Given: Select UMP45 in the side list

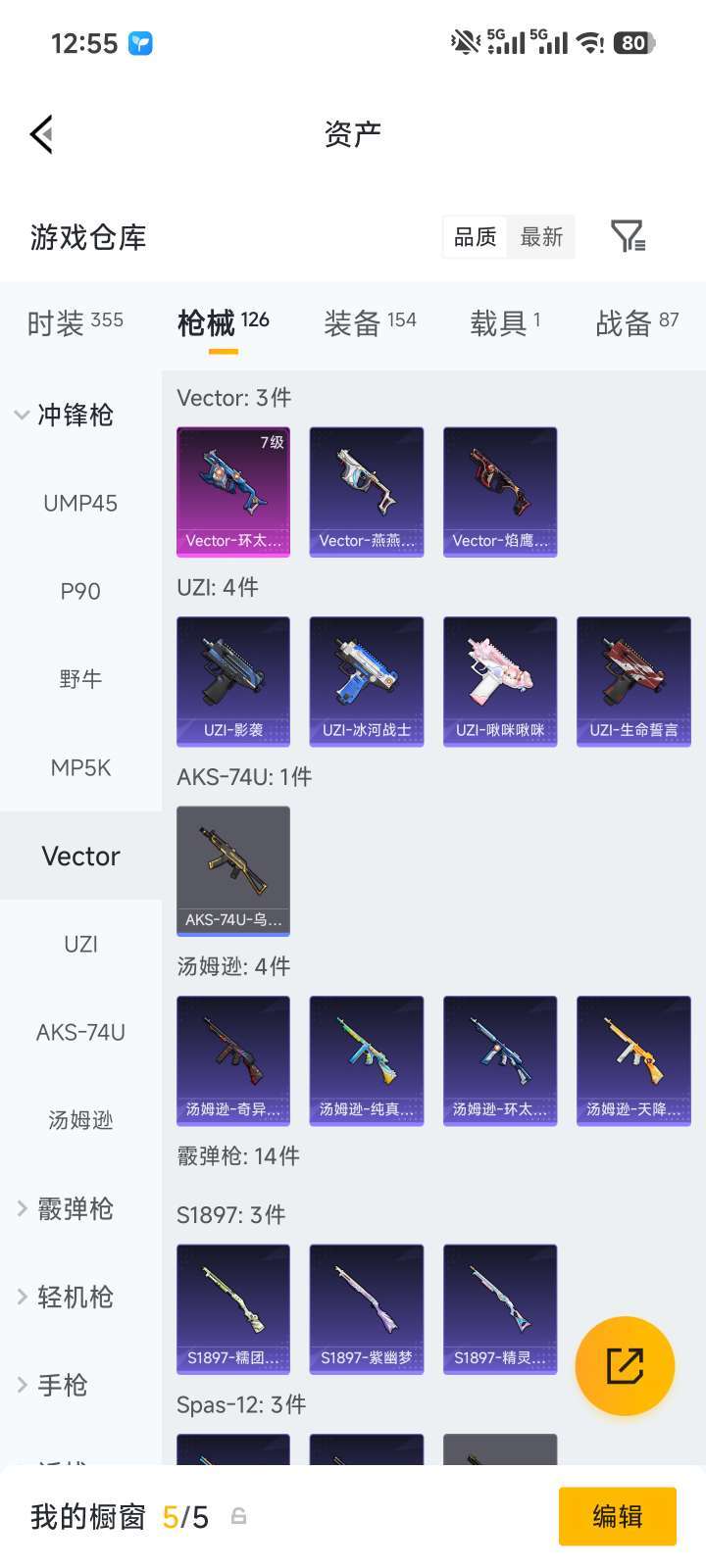Looking at the screenshot, I should coord(80,504).
